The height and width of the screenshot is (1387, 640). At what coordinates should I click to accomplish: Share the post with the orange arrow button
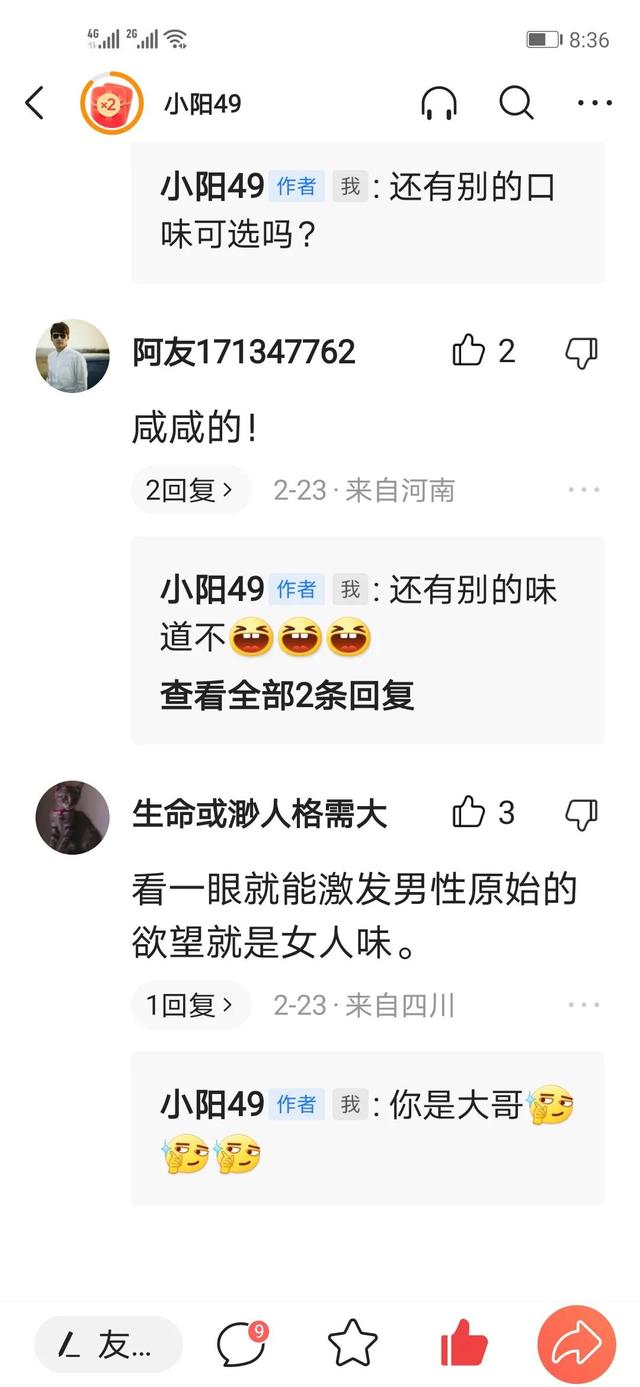(577, 1344)
